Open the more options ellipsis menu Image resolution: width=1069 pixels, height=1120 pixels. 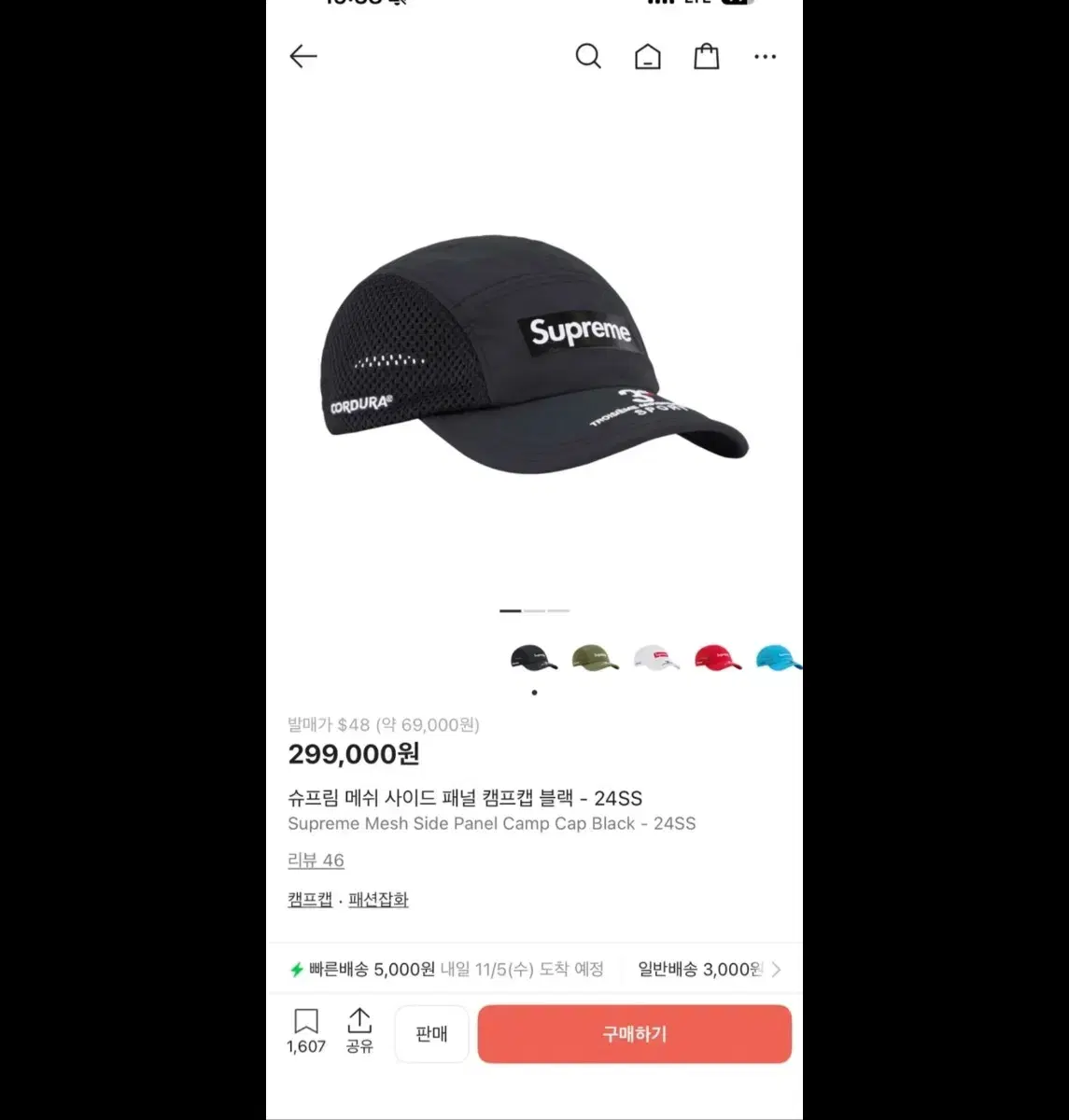(x=765, y=56)
